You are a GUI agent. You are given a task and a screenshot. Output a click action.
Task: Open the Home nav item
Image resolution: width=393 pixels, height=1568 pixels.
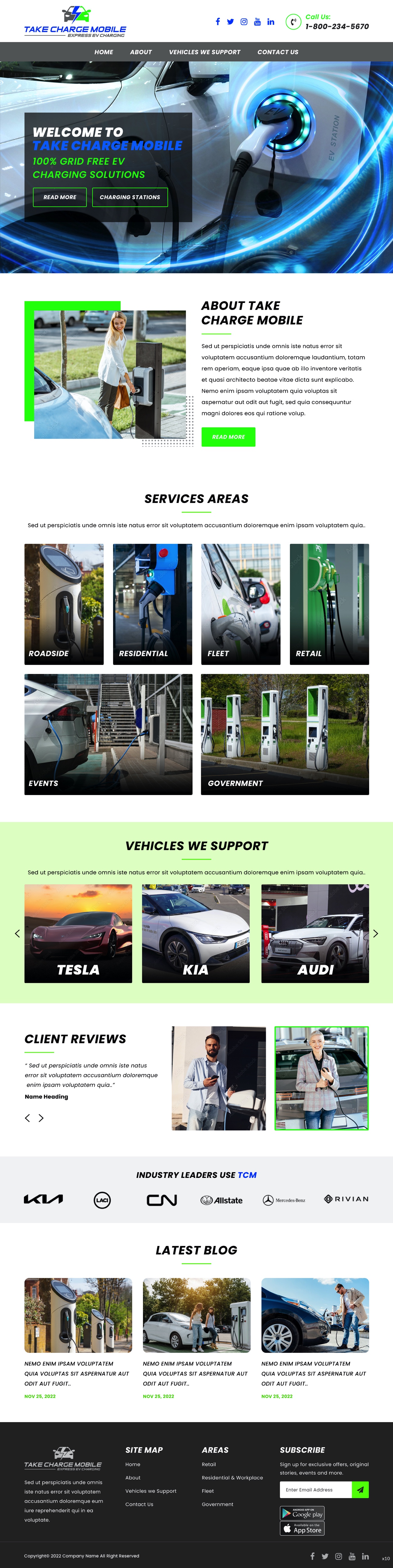pos(103,52)
